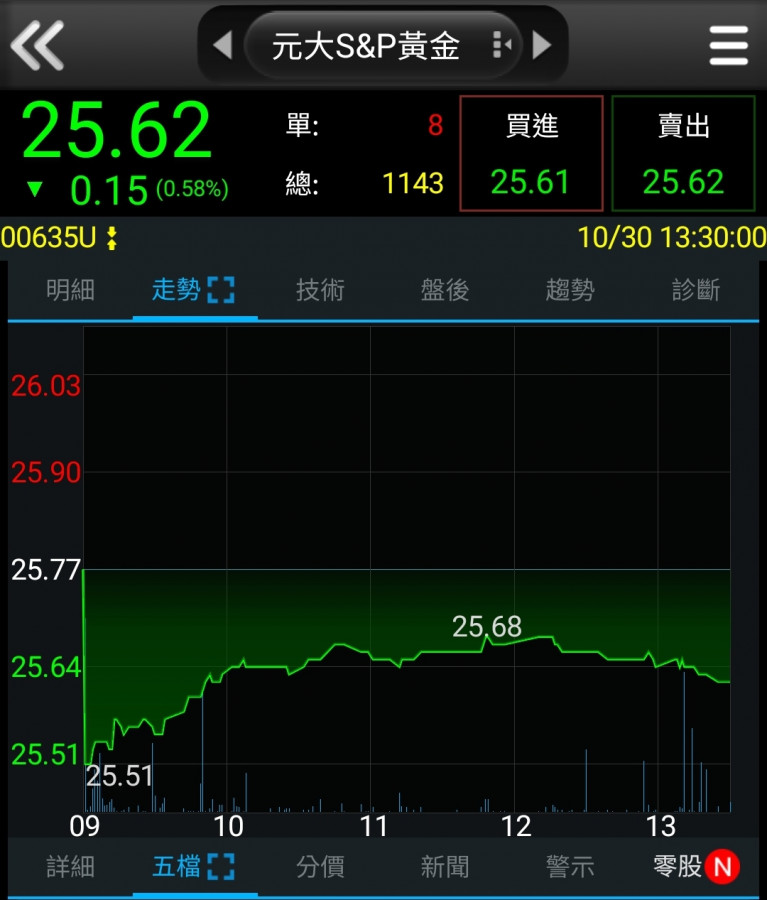Viewport: 767px width, 900px height.
Task: Open the 新聞 bottom tab
Action: coord(445,866)
